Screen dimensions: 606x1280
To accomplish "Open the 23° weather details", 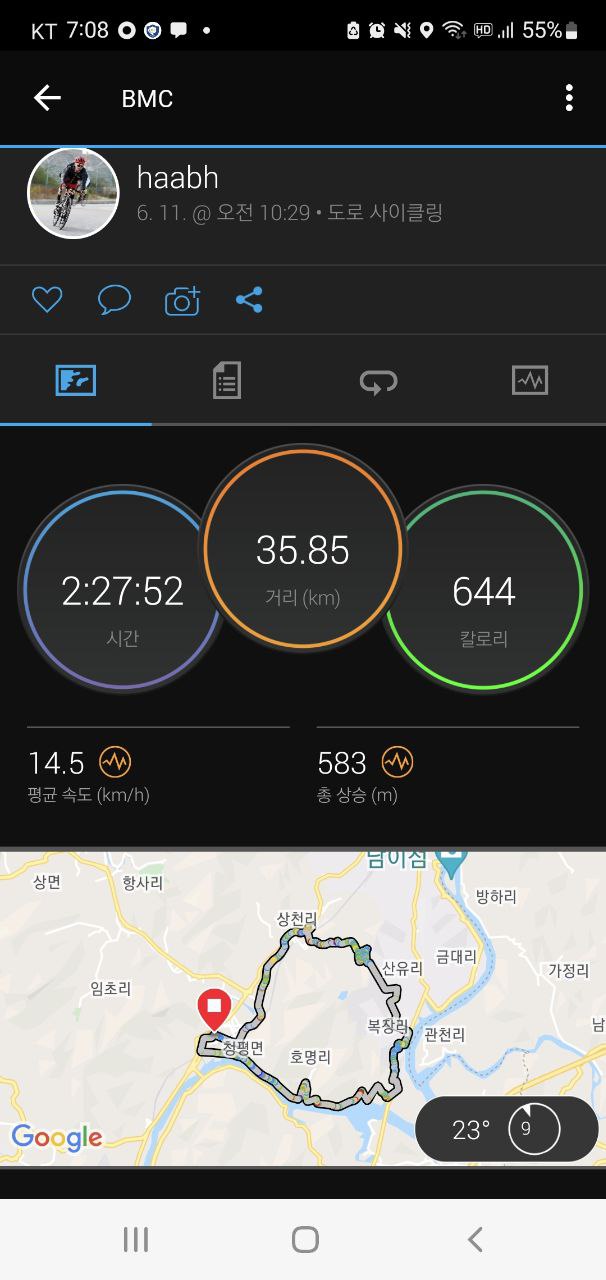I will tap(508, 1130).
